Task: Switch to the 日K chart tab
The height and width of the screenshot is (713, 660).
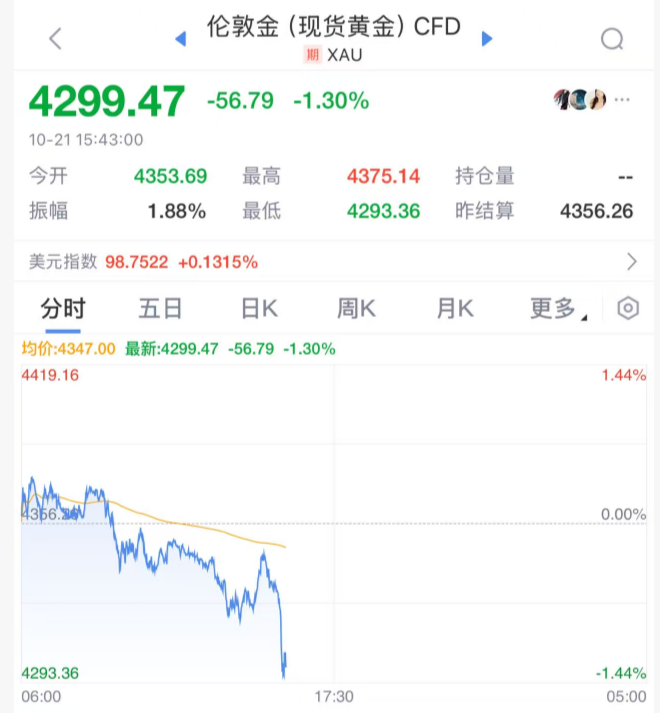Action: 259,308
